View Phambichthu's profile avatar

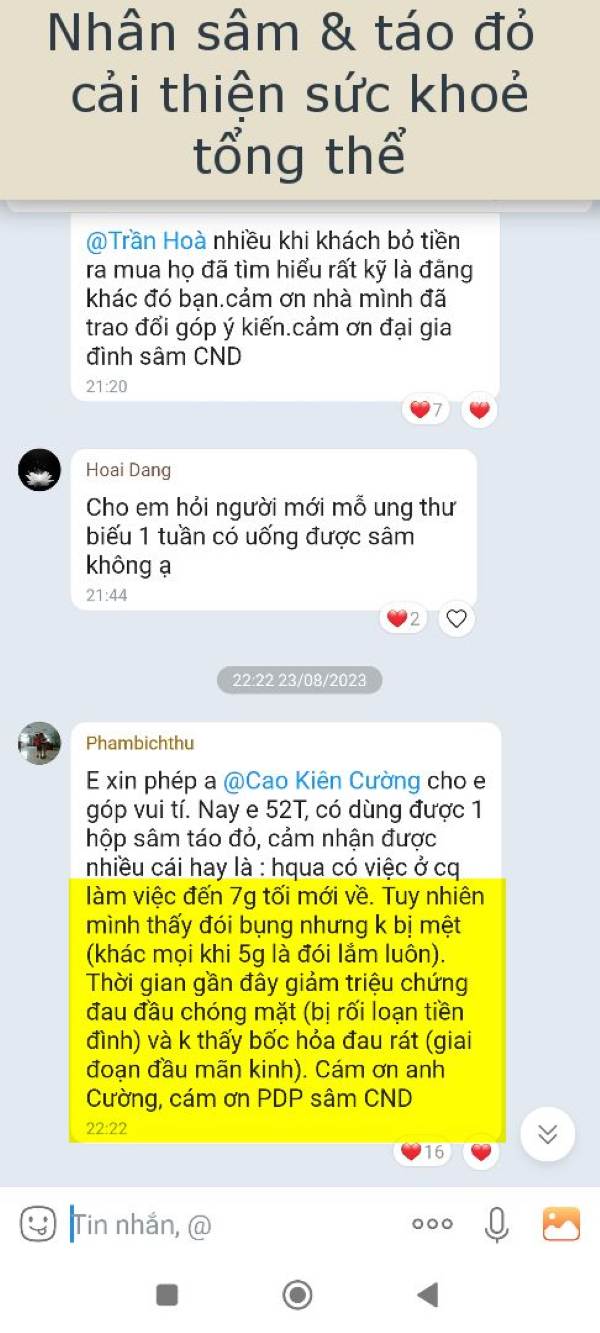tap(39, 743)
